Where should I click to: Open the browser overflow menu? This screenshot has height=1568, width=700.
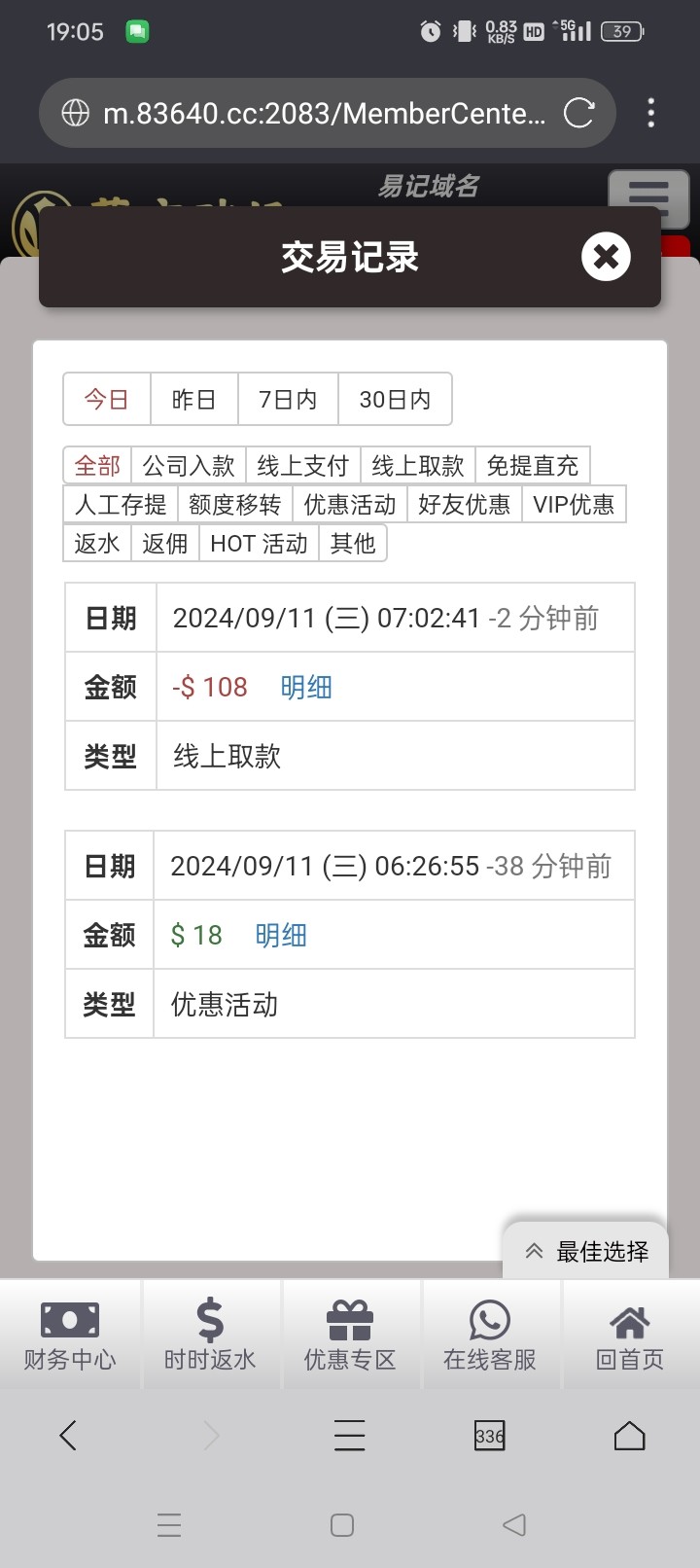[651, 113]
